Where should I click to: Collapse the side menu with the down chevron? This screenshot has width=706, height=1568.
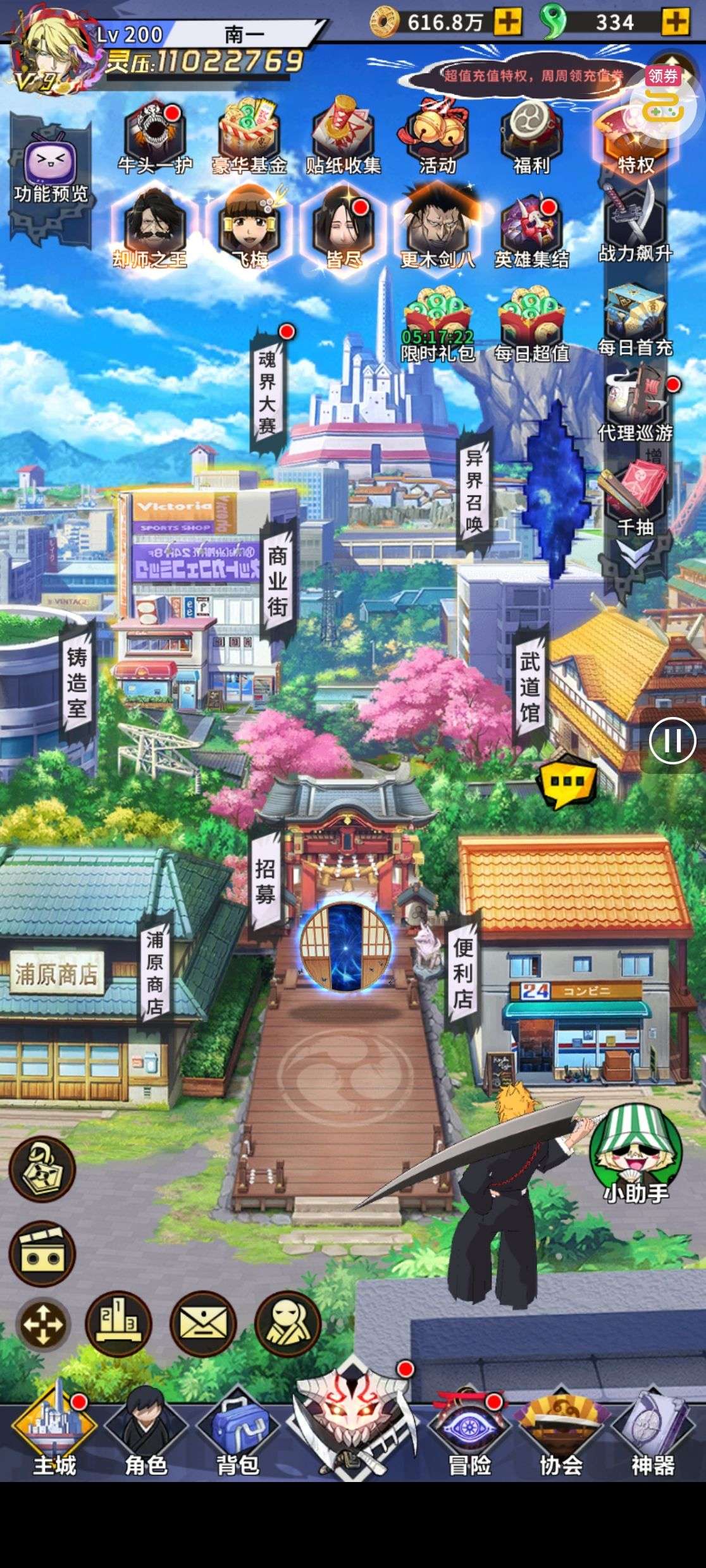coord(636,557)
